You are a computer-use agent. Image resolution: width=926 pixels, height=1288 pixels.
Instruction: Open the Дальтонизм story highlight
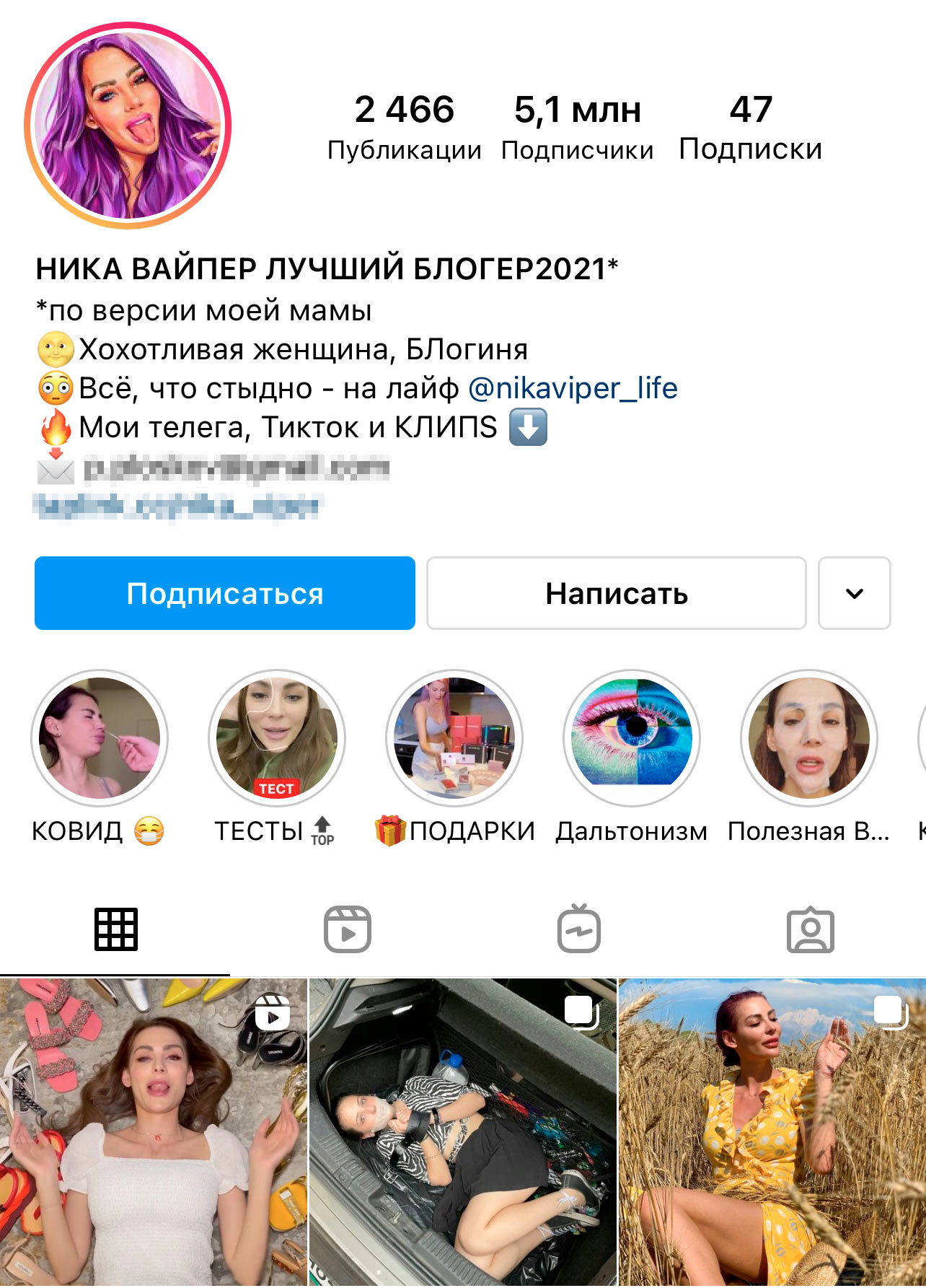pos(631,737)
